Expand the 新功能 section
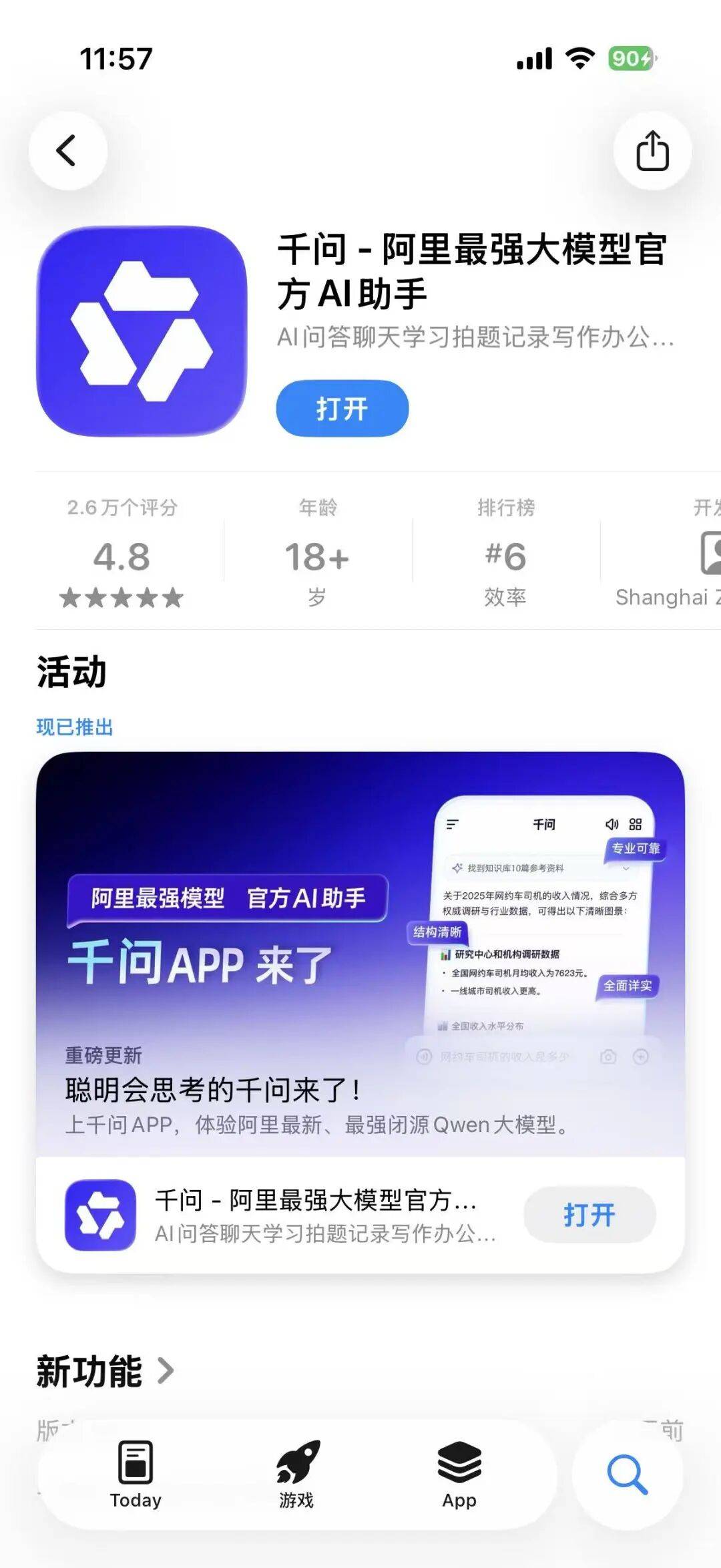The height and width of the screenshot is (1568, 721). [x=105, y=1372]
